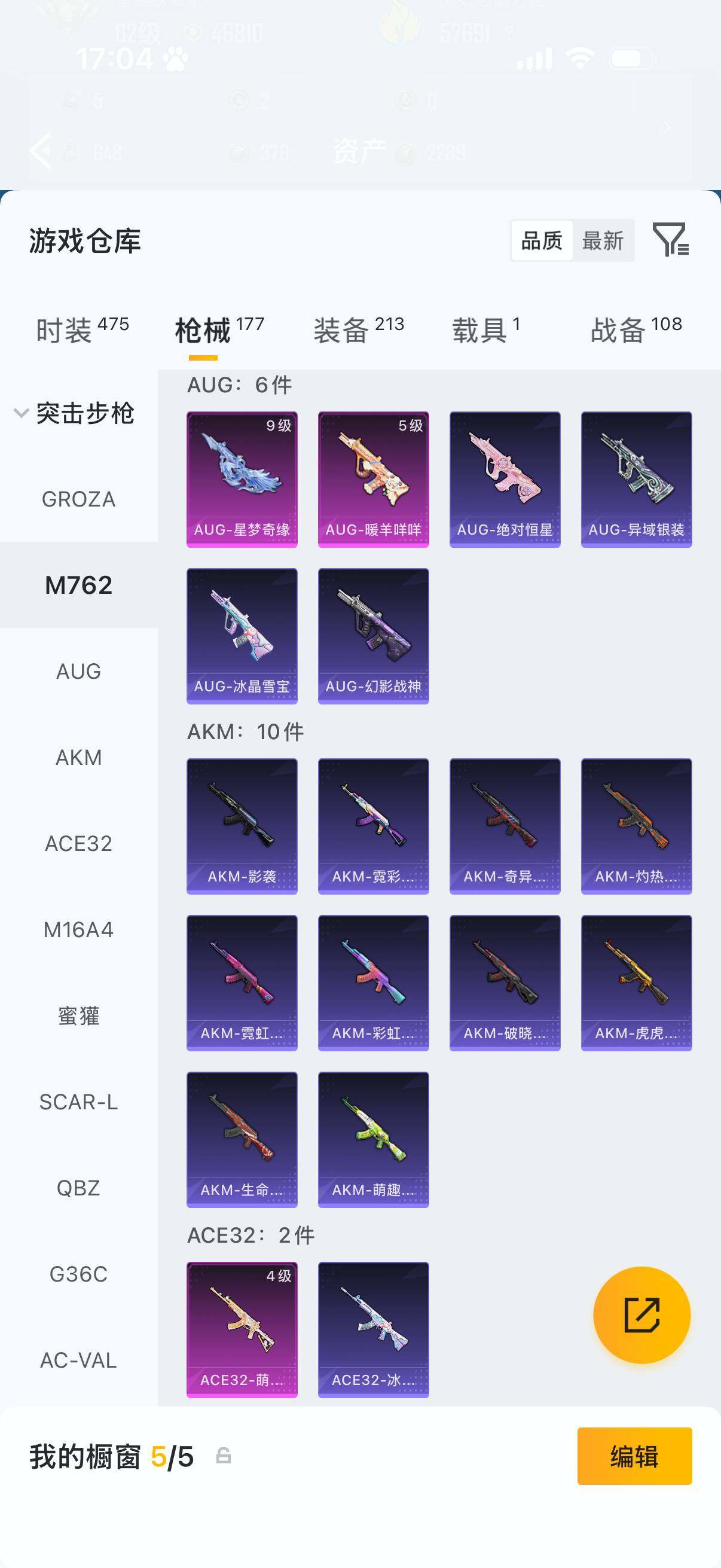Select SCAR-L in the weapon list
This screenshot has width=721, height=1568.
coord(78,1102)
